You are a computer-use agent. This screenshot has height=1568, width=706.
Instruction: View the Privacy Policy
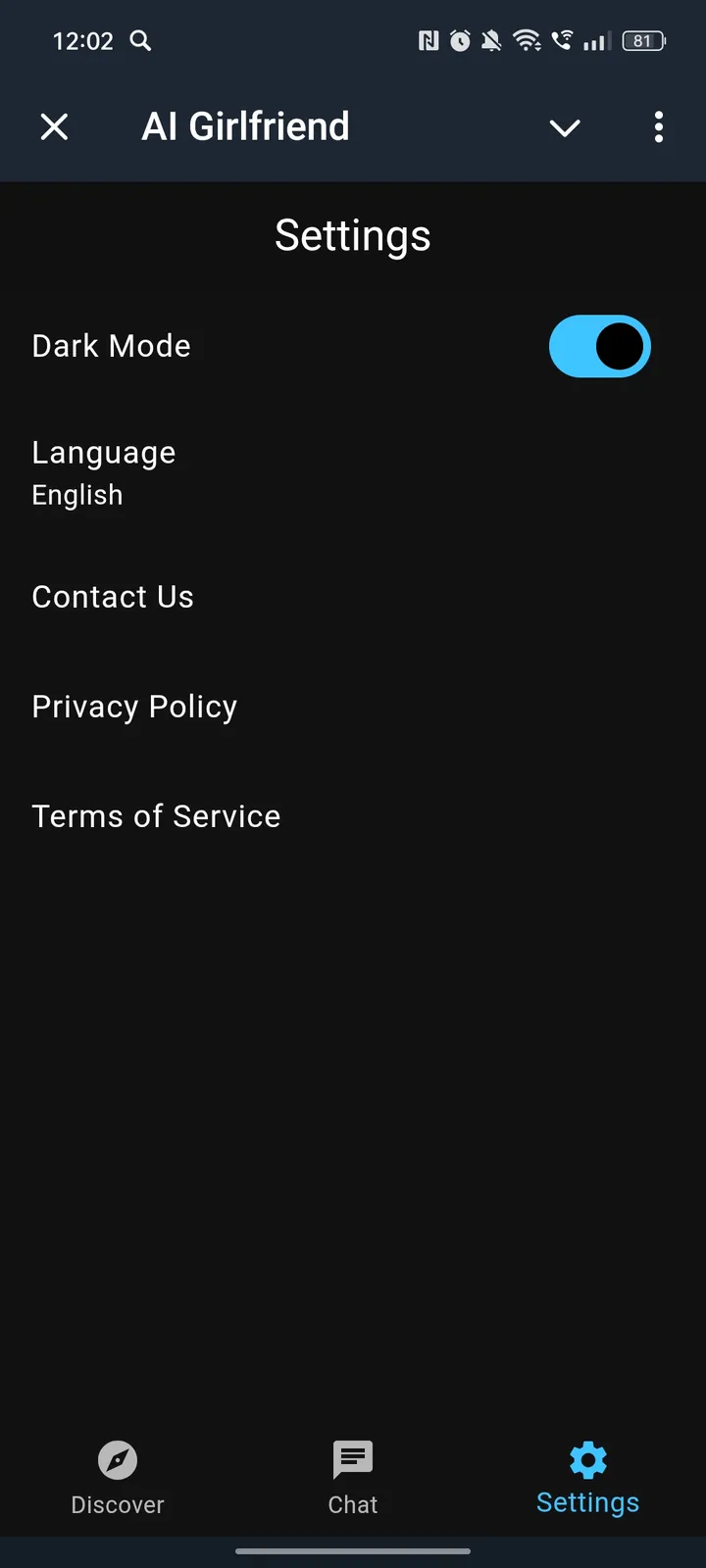[x=134, y=707]
